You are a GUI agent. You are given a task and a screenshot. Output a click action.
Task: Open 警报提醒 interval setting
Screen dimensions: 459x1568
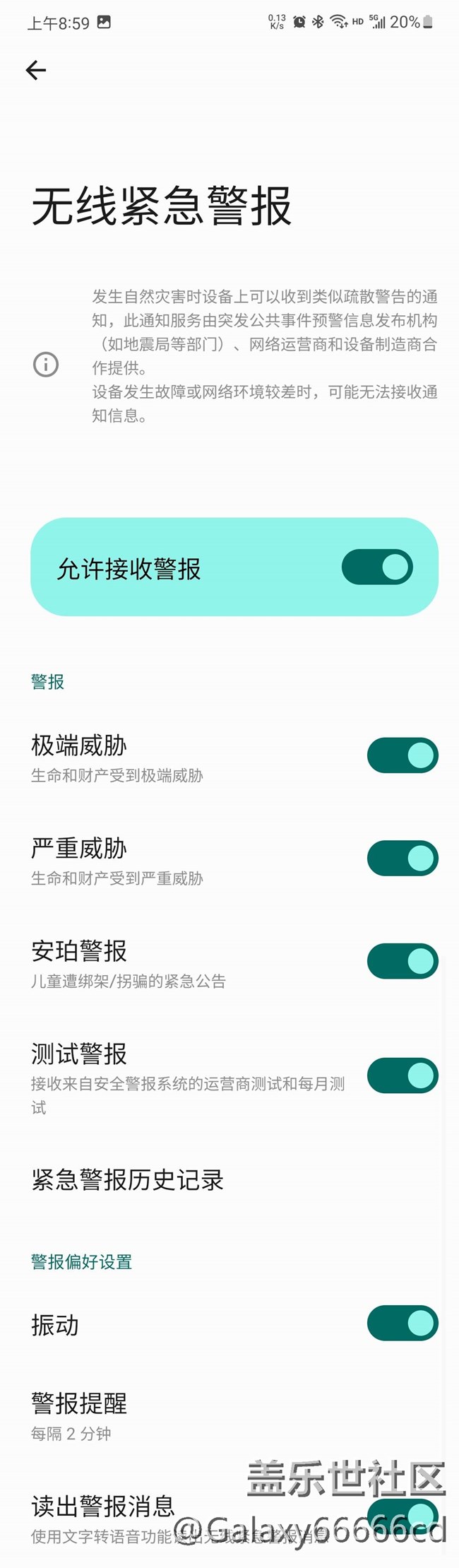click(x=229, y=1416)
